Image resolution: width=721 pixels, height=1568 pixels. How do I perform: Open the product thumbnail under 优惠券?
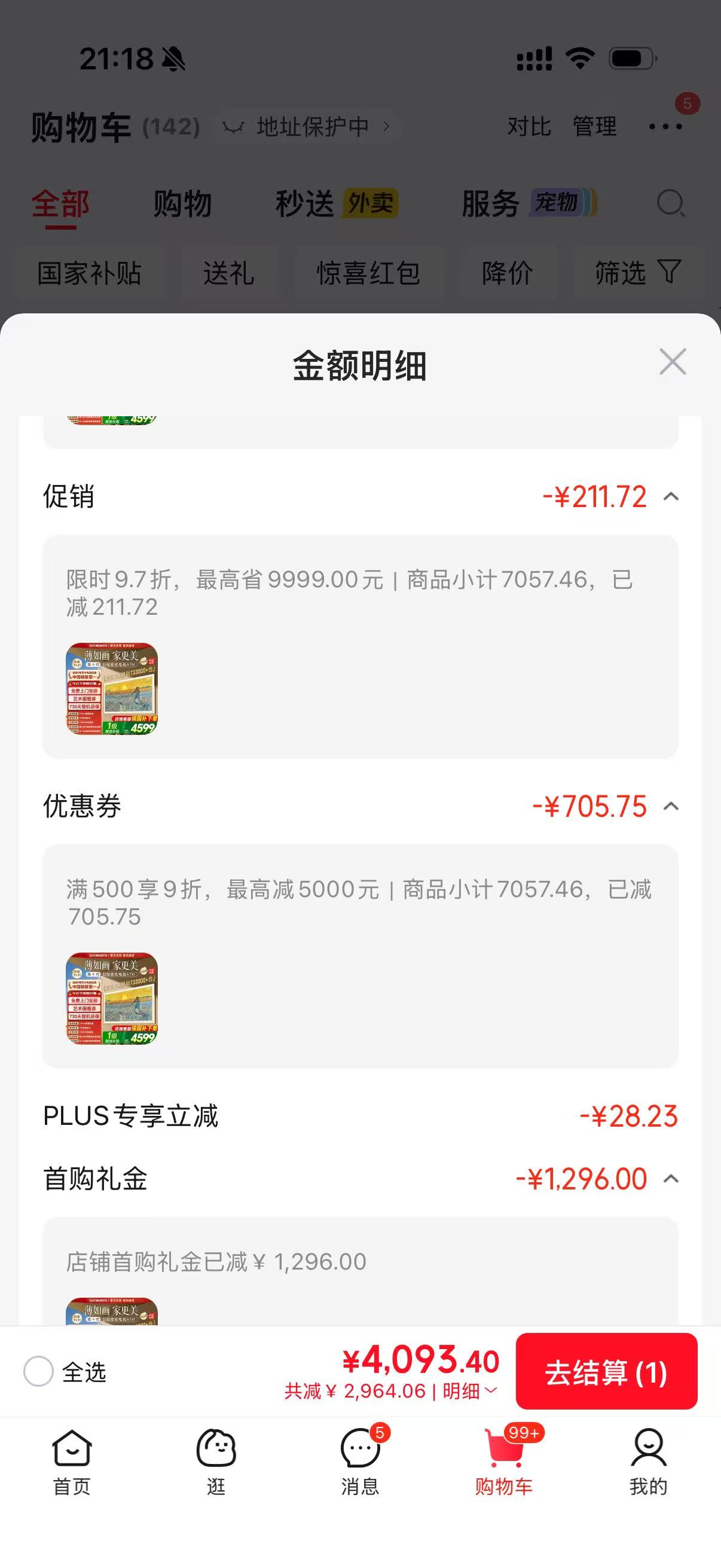(112, 998)
